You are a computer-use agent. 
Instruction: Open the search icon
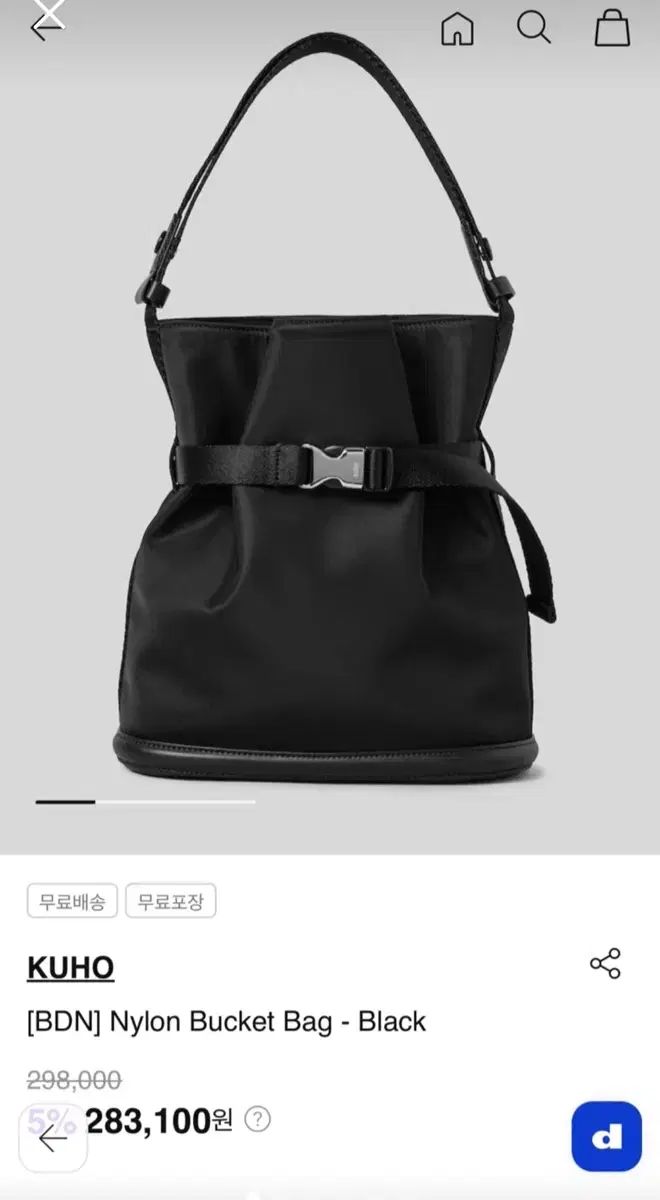tap(534, 29)
